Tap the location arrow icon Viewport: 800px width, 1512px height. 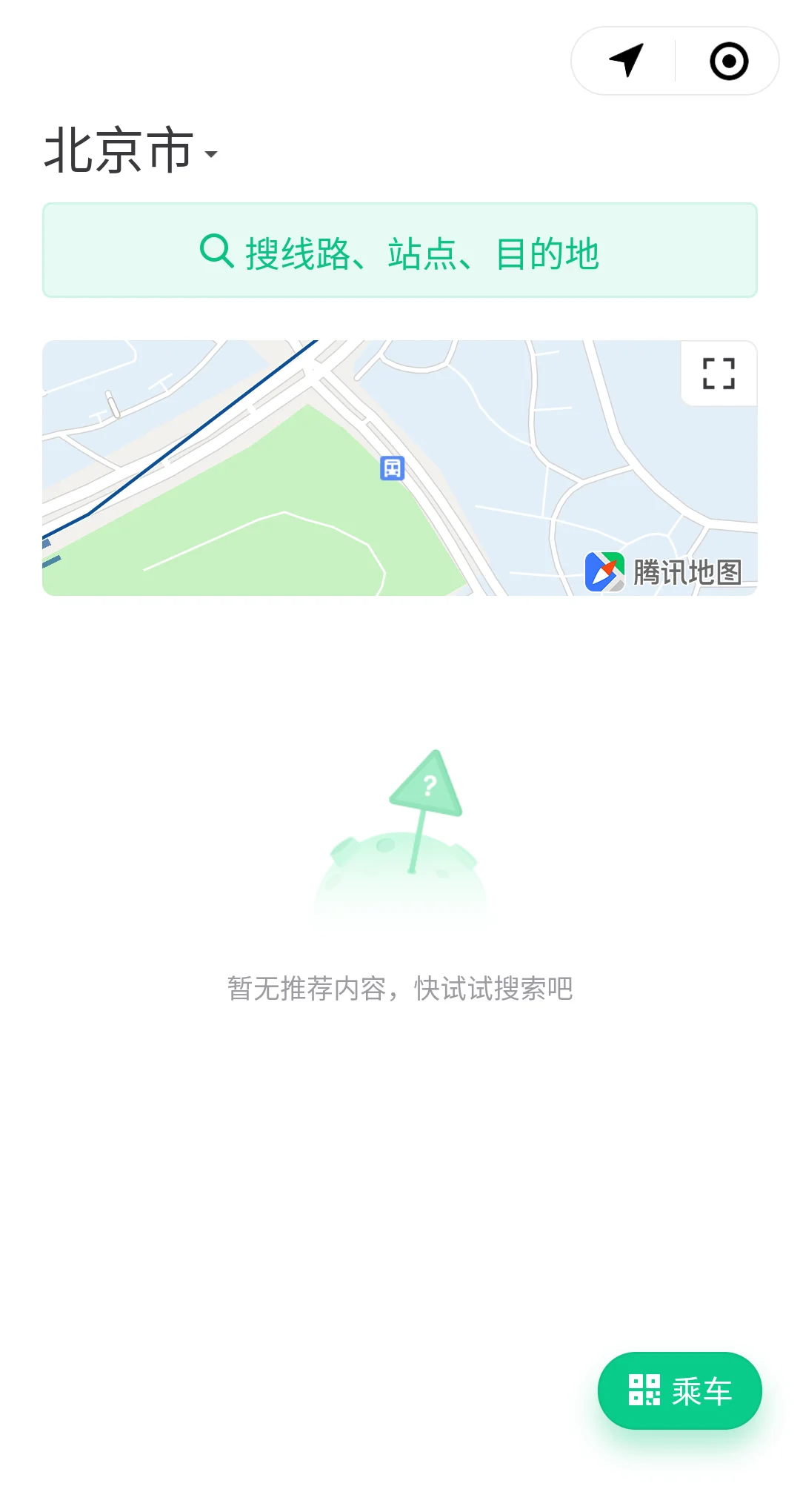pos(626,61)
